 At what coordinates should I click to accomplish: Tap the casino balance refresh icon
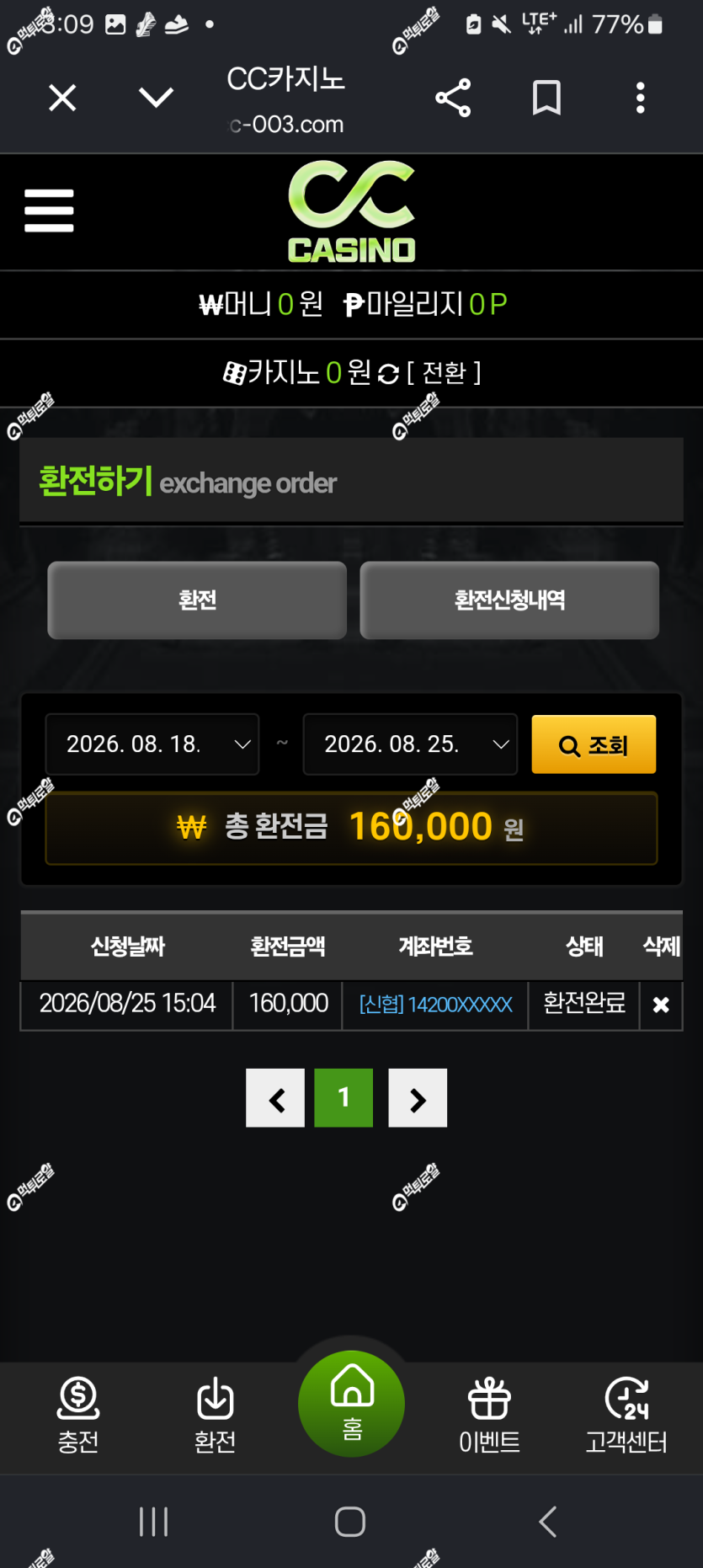click(x=388, y=373)
